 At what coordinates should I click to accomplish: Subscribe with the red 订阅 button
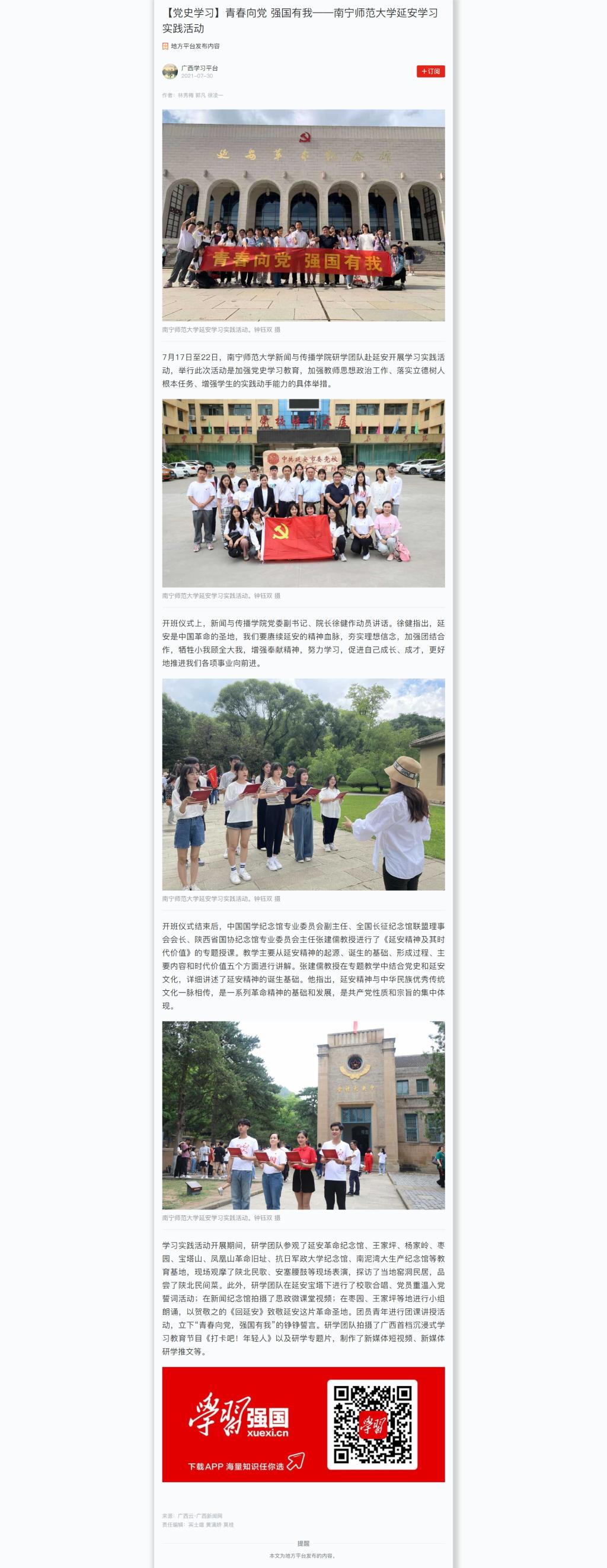tap(430, 71)
